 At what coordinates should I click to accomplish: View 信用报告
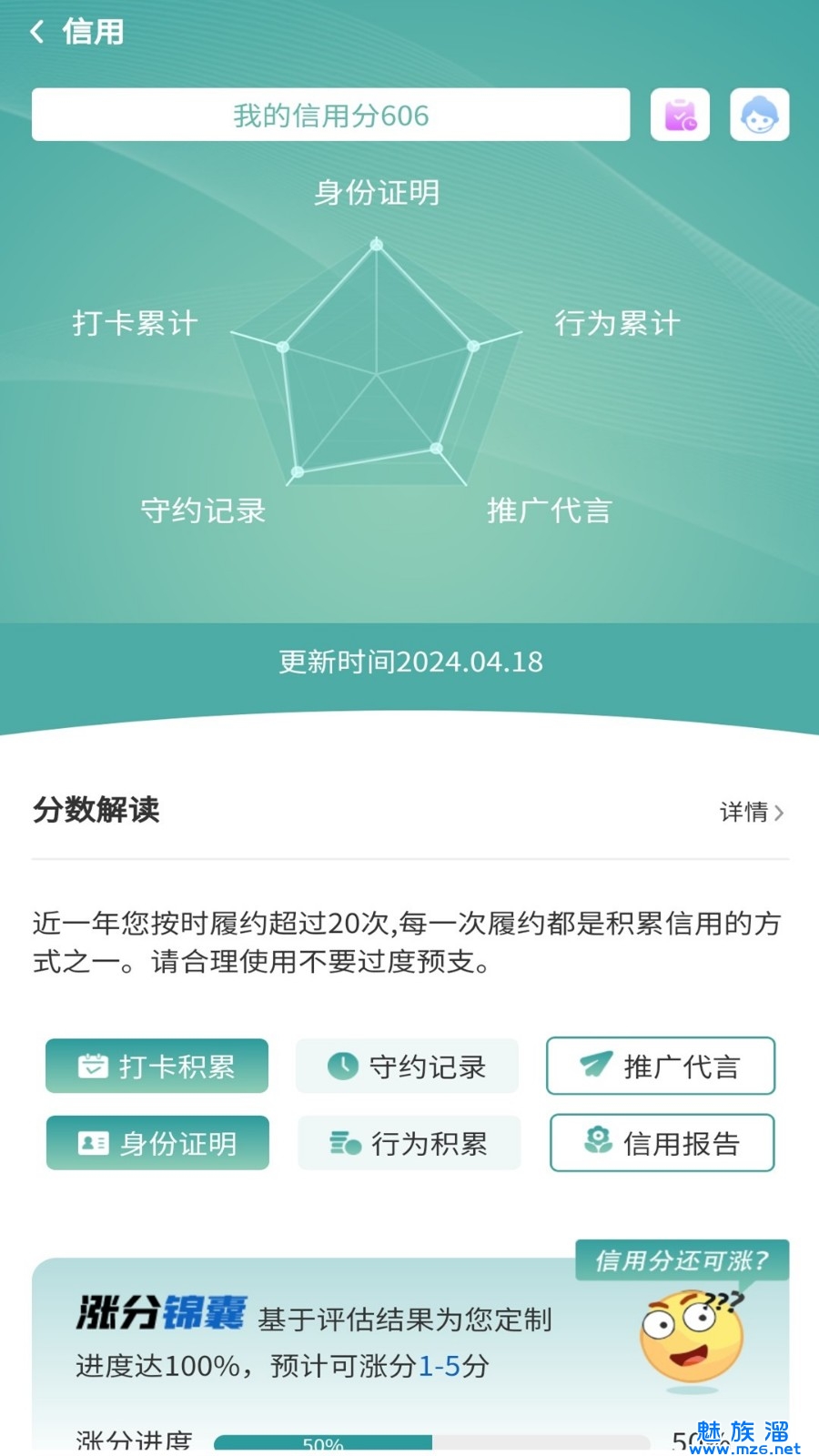click(662, 1143)
